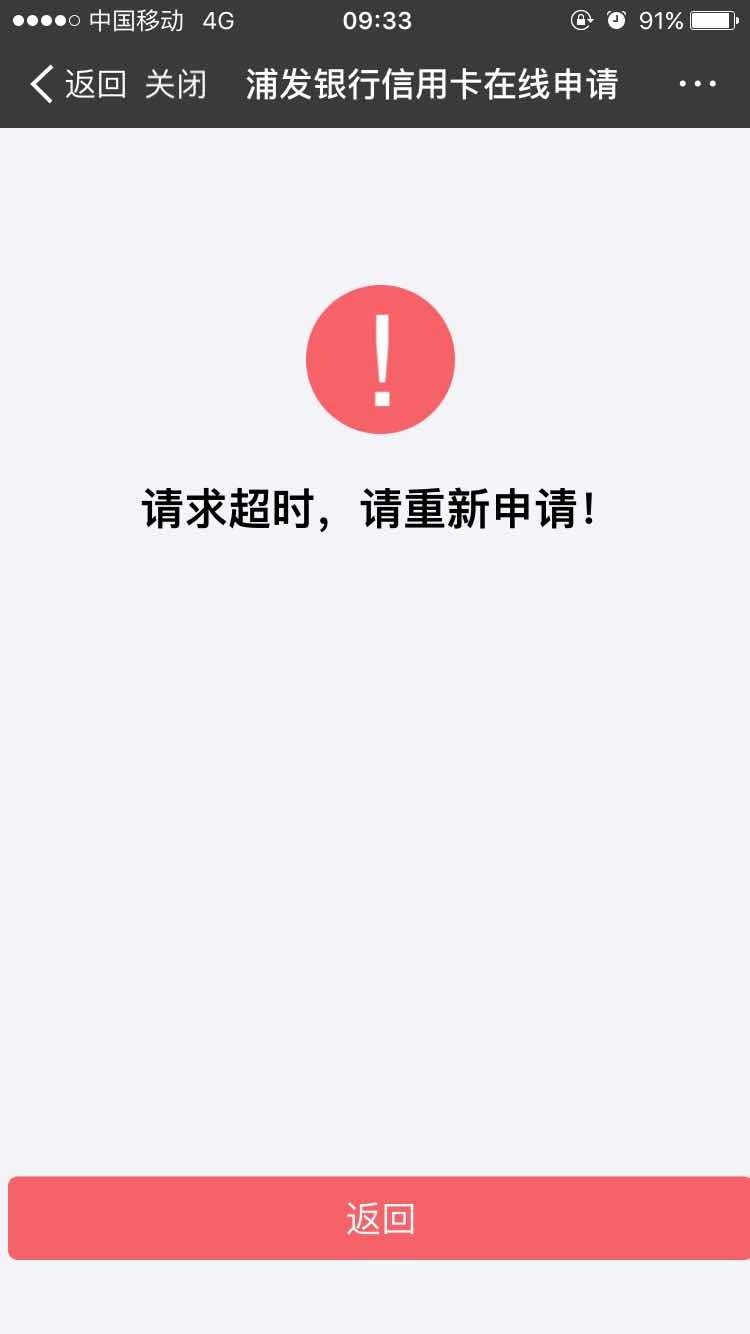This screenshot has height=1334, width=750.
Task: Tap 关闭 to close the page
Action: coord(178,85)
